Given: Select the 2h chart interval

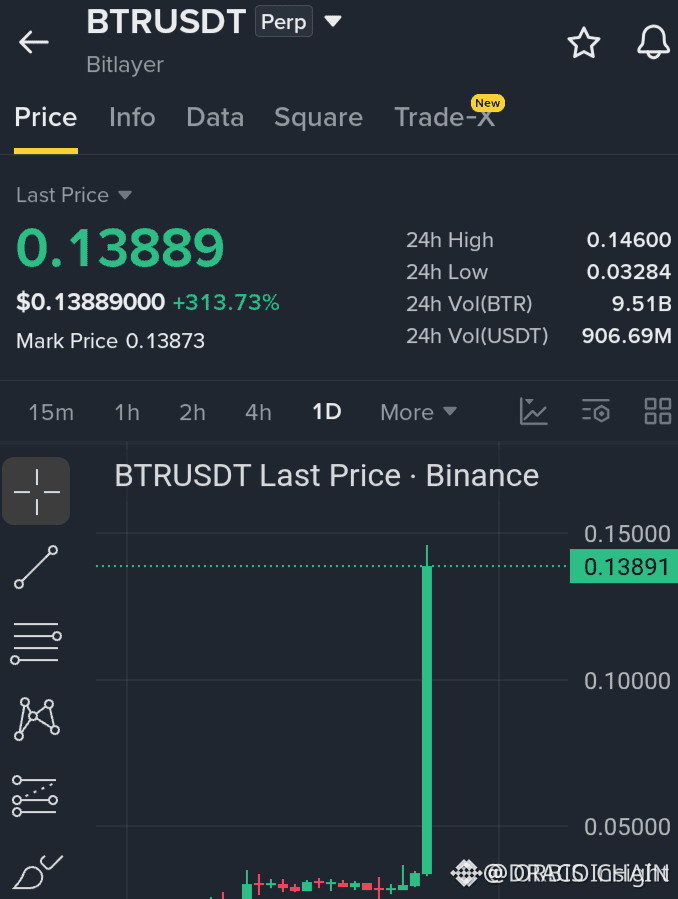Looking at the screenshot, I should pos(192,412).
